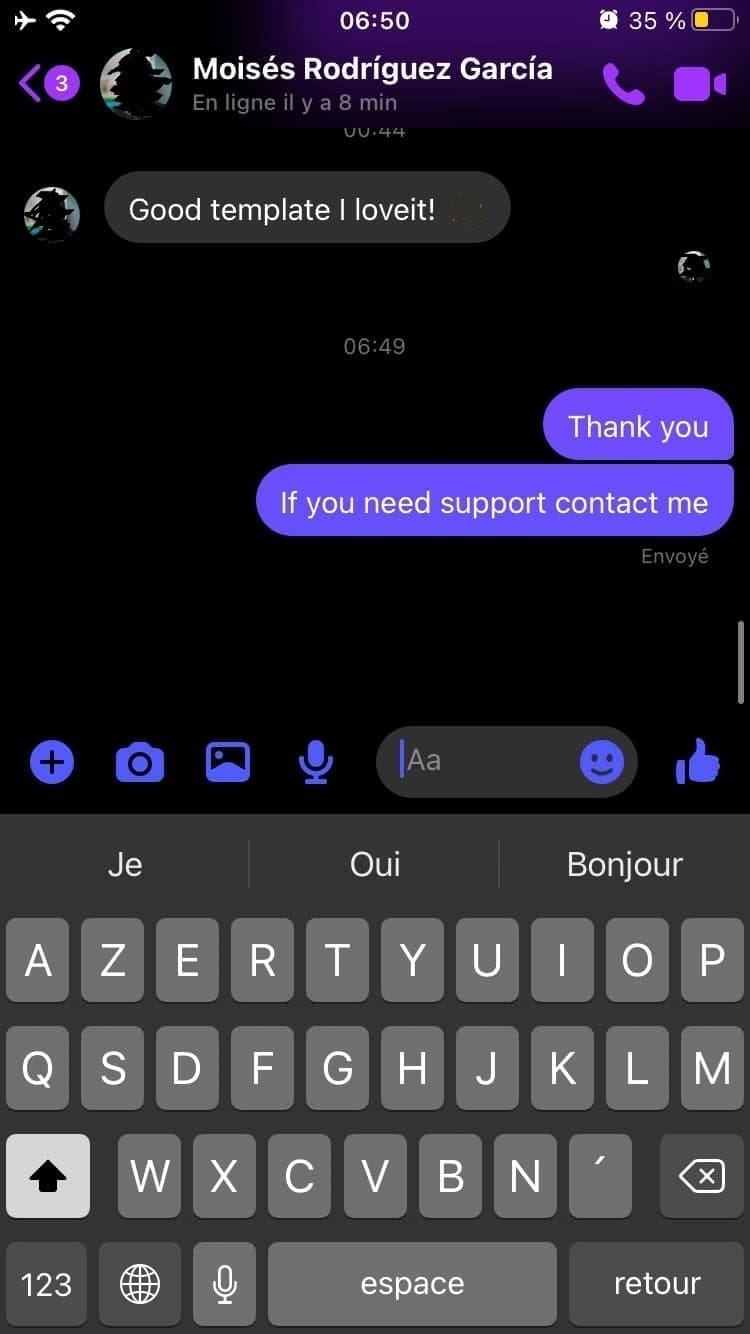Start a video call with Moisés

(x=699, y=84)
